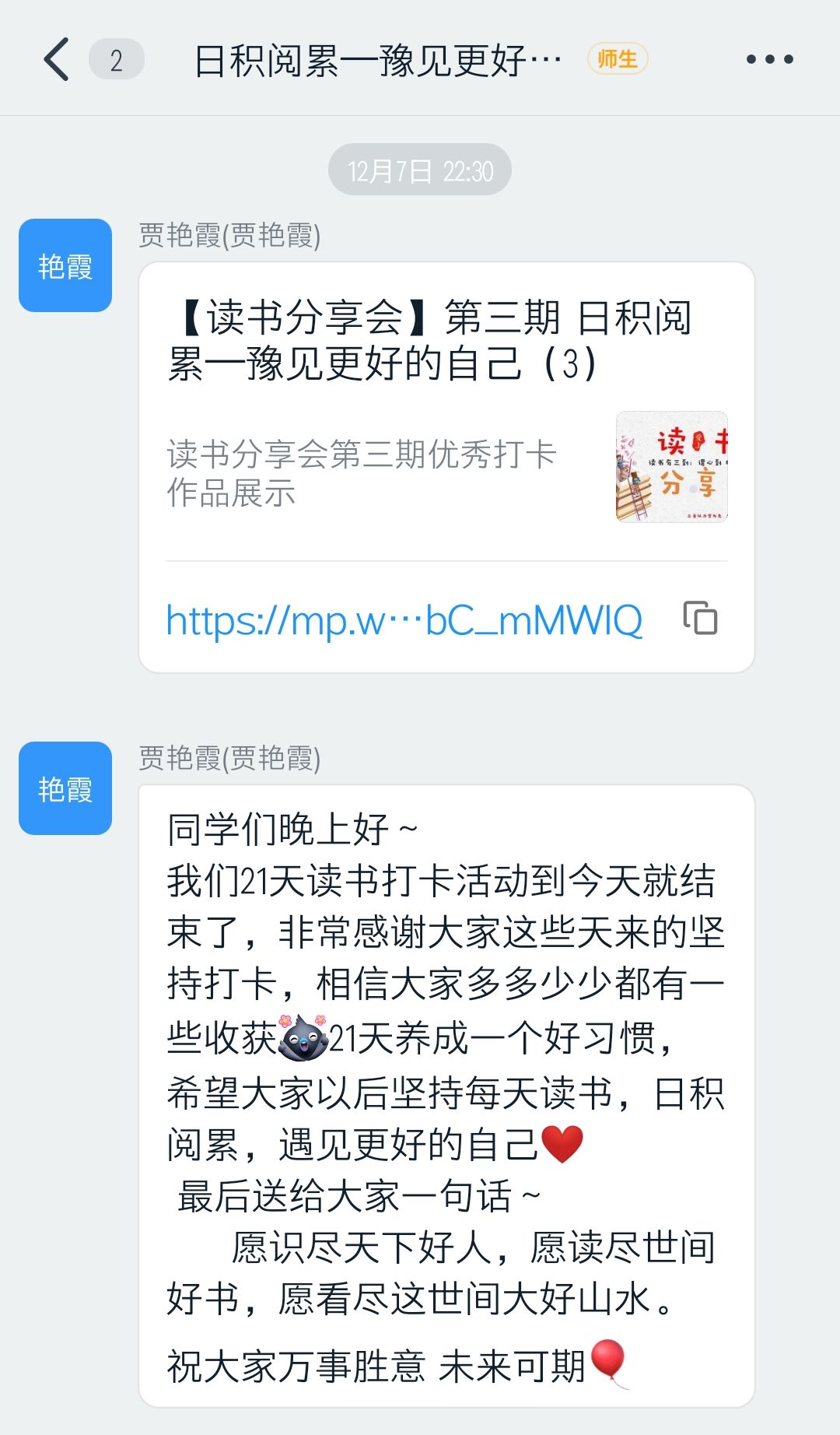
Task: Go back to the previous screen
Action: [x=57, y=59]
